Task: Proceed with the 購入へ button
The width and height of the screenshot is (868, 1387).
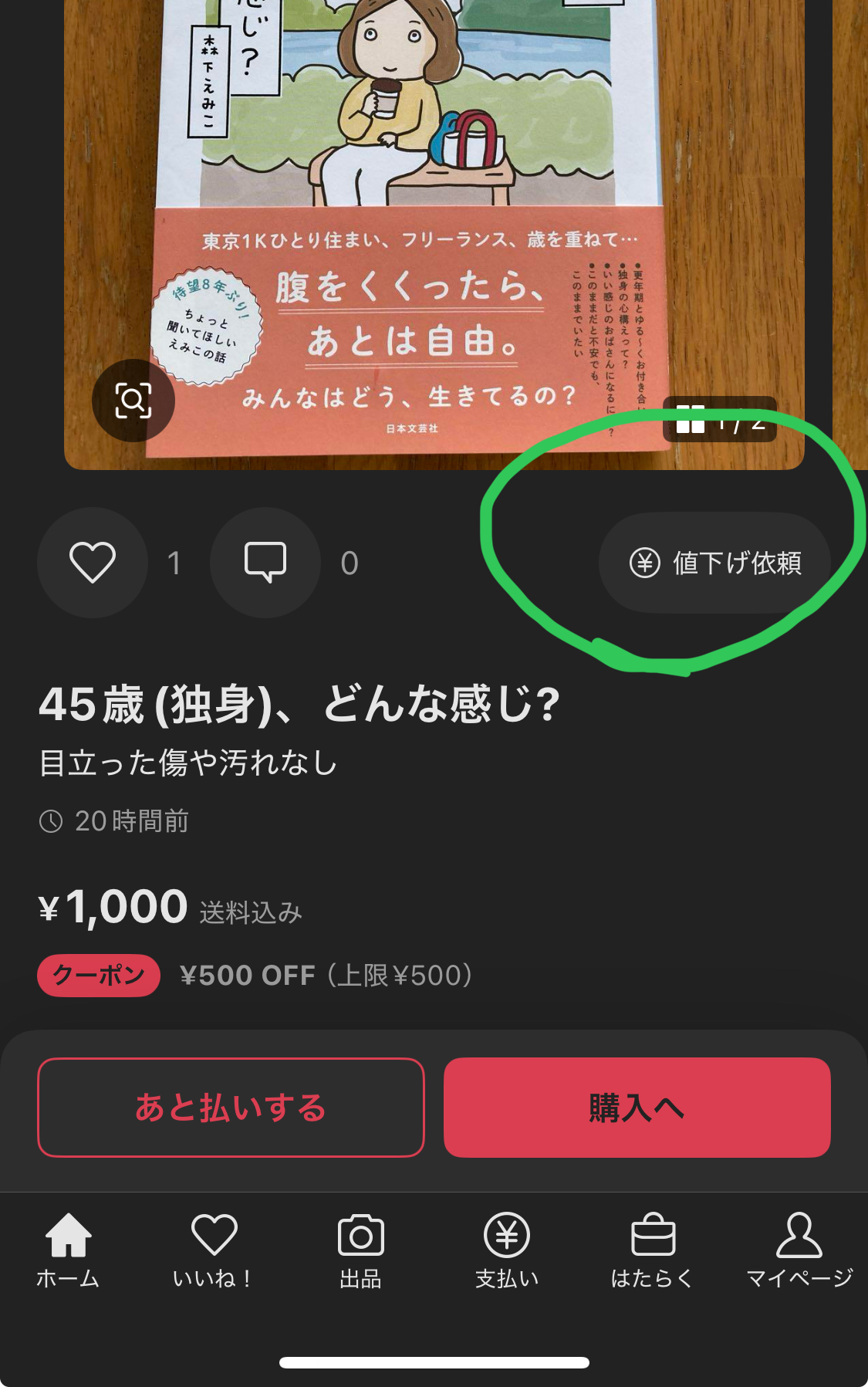Action: (x=637, y=1108)
